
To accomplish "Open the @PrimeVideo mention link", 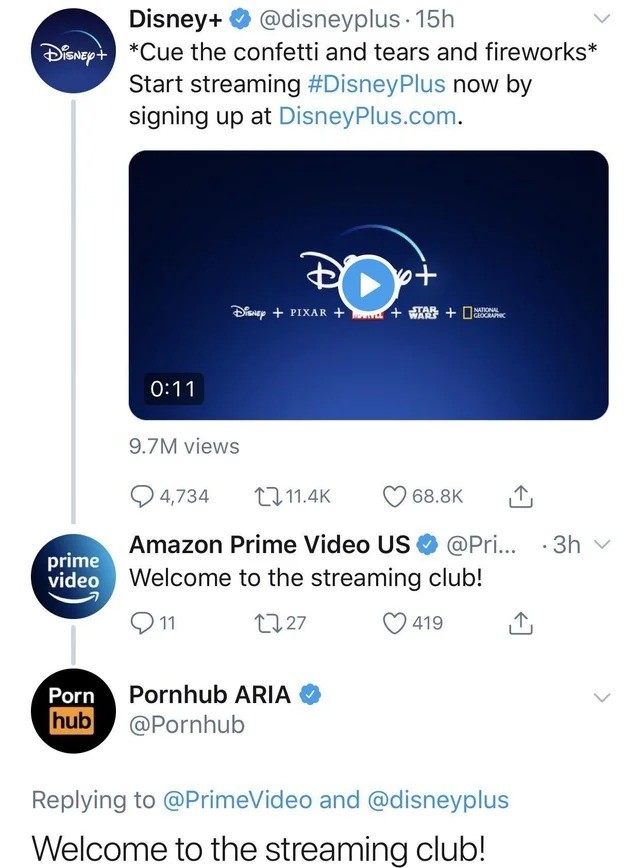I will pos(237,800).
